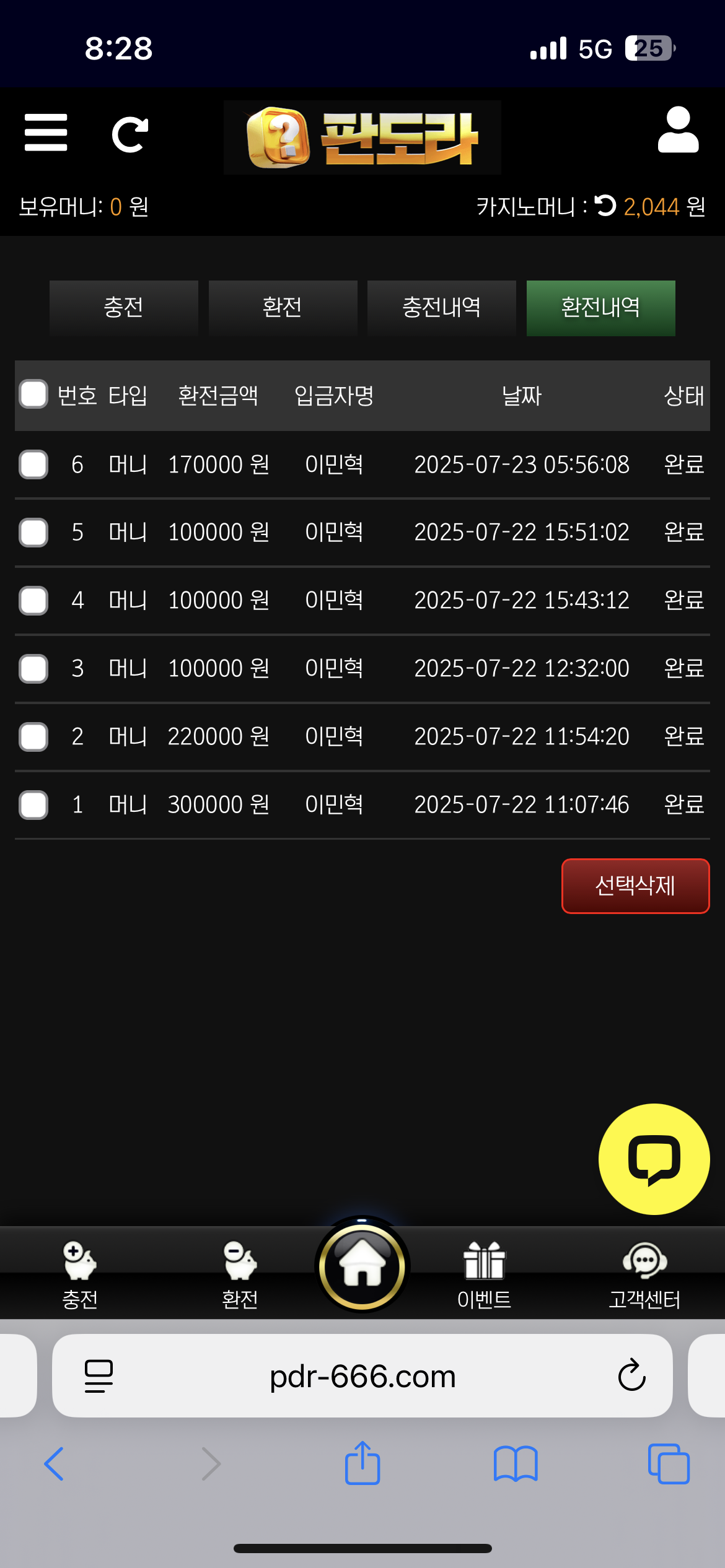This screenshot has width=725, height=1568.
Task: Mark the row dated 2025-07-22 12:32:00
Action: [33, 669]
